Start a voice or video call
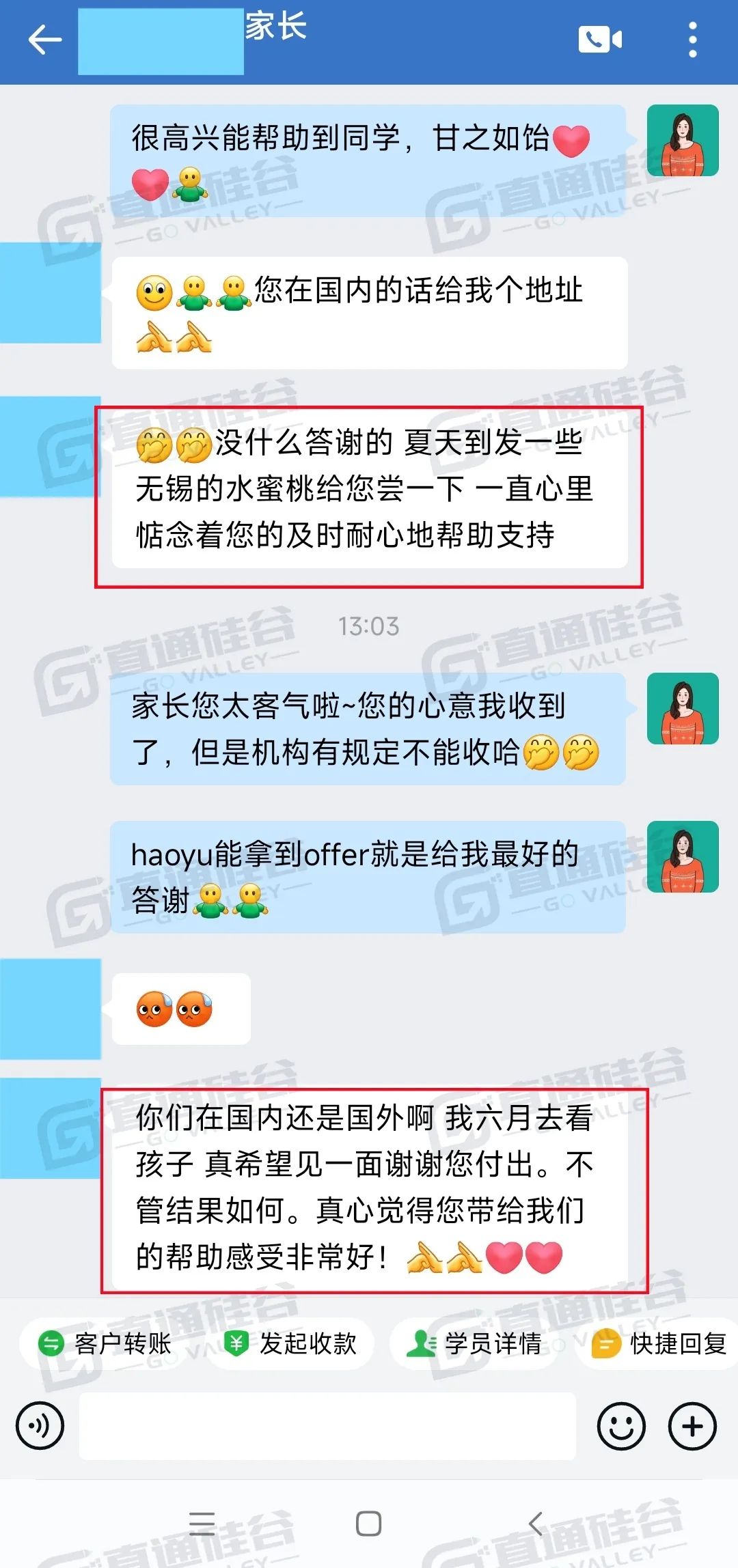 [x=600, y=40]
